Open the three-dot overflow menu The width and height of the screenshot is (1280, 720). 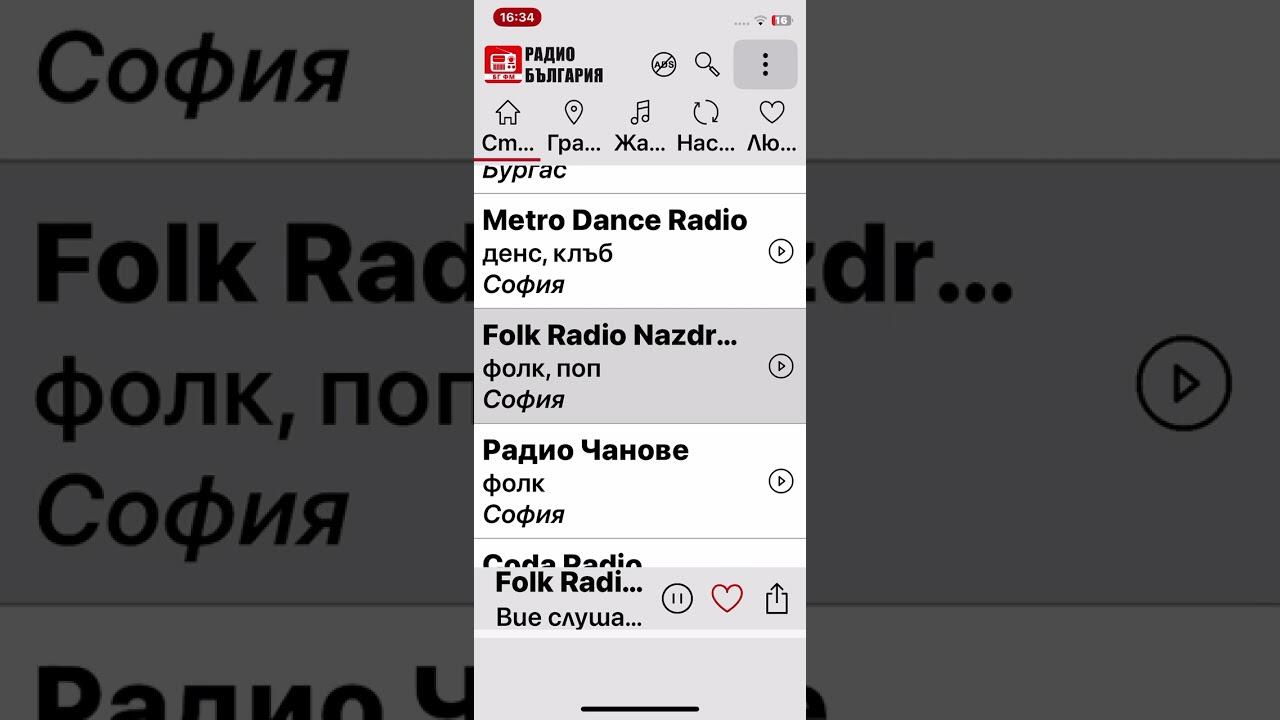coord(765,65)
